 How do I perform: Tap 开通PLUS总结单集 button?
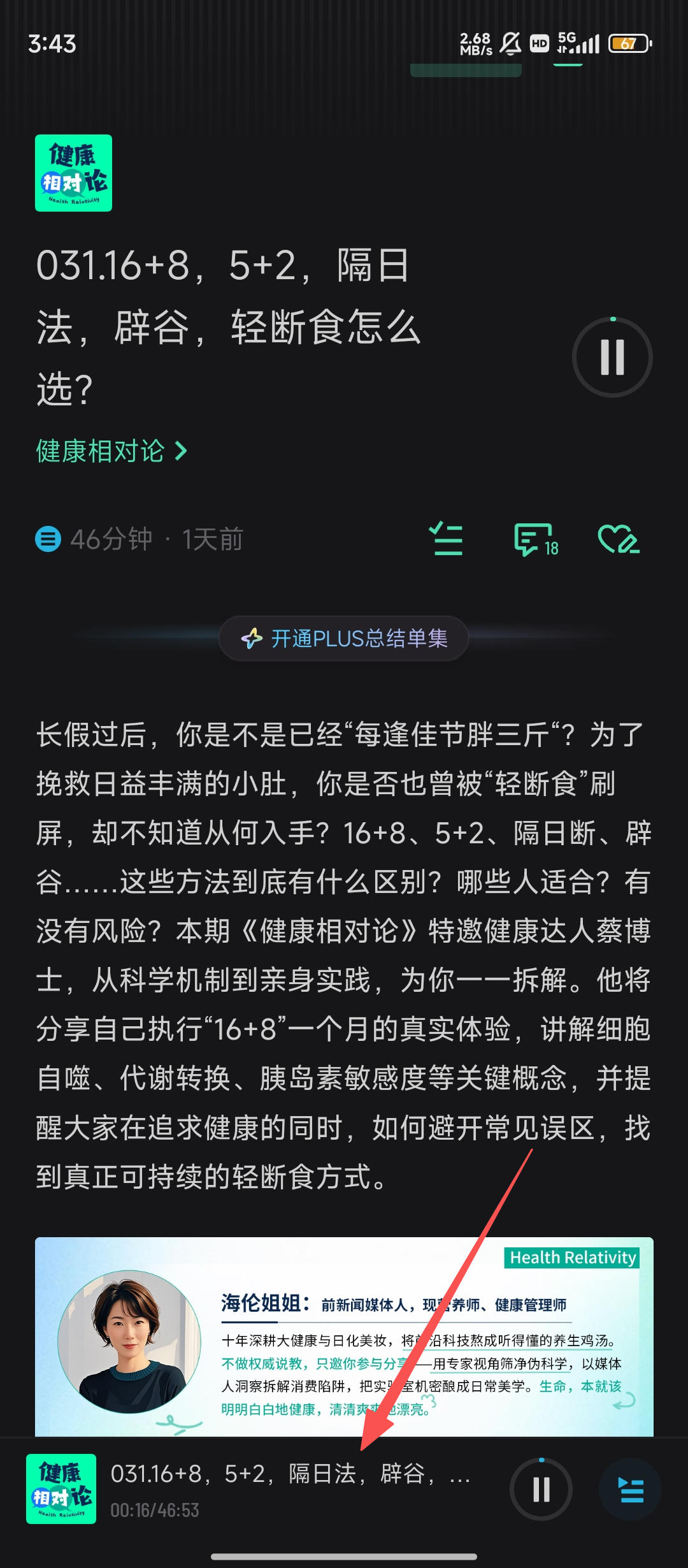point(344,638)
